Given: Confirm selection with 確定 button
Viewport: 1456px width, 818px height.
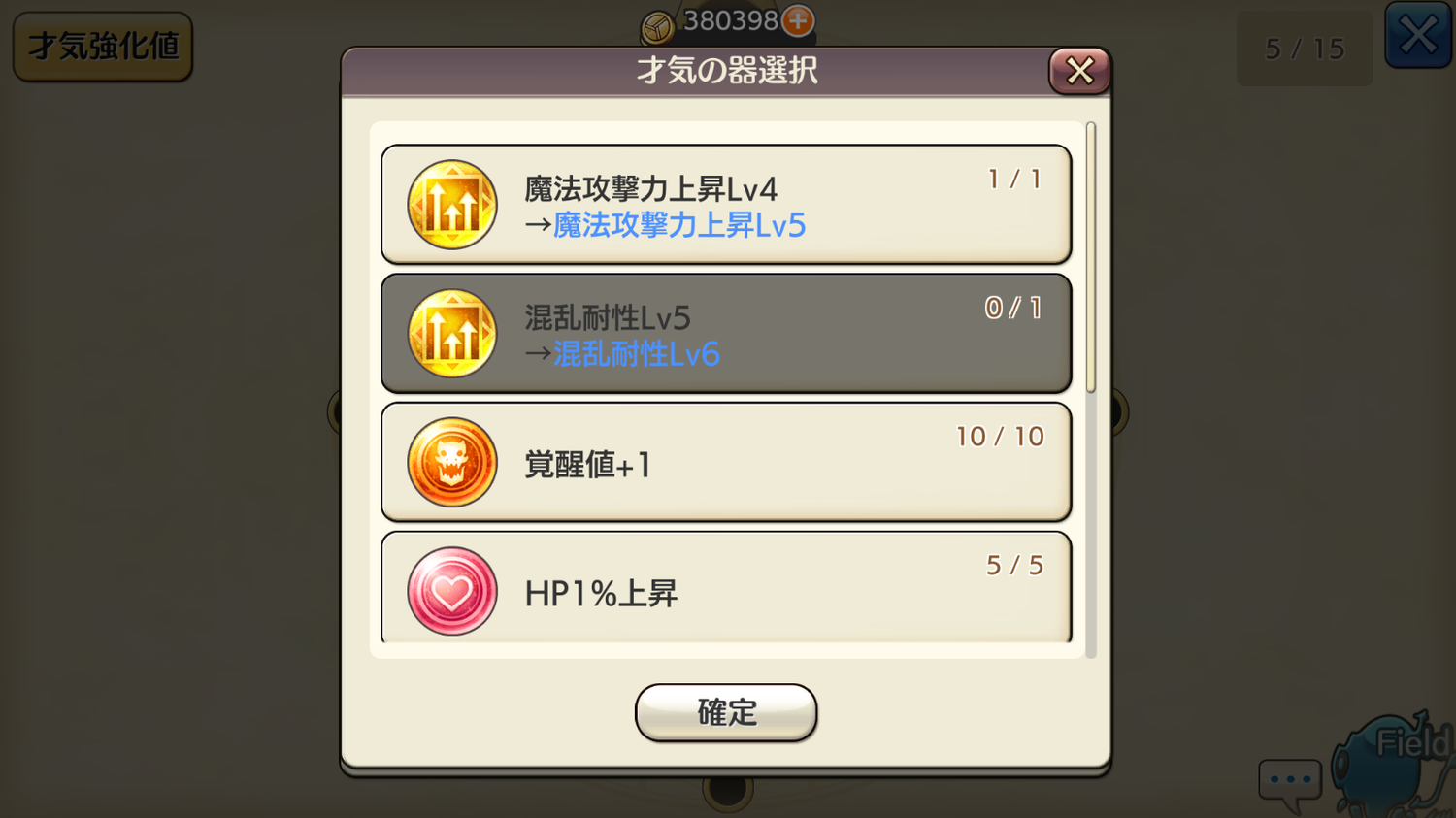Looking at the screenshot, I should click(726, 712).
